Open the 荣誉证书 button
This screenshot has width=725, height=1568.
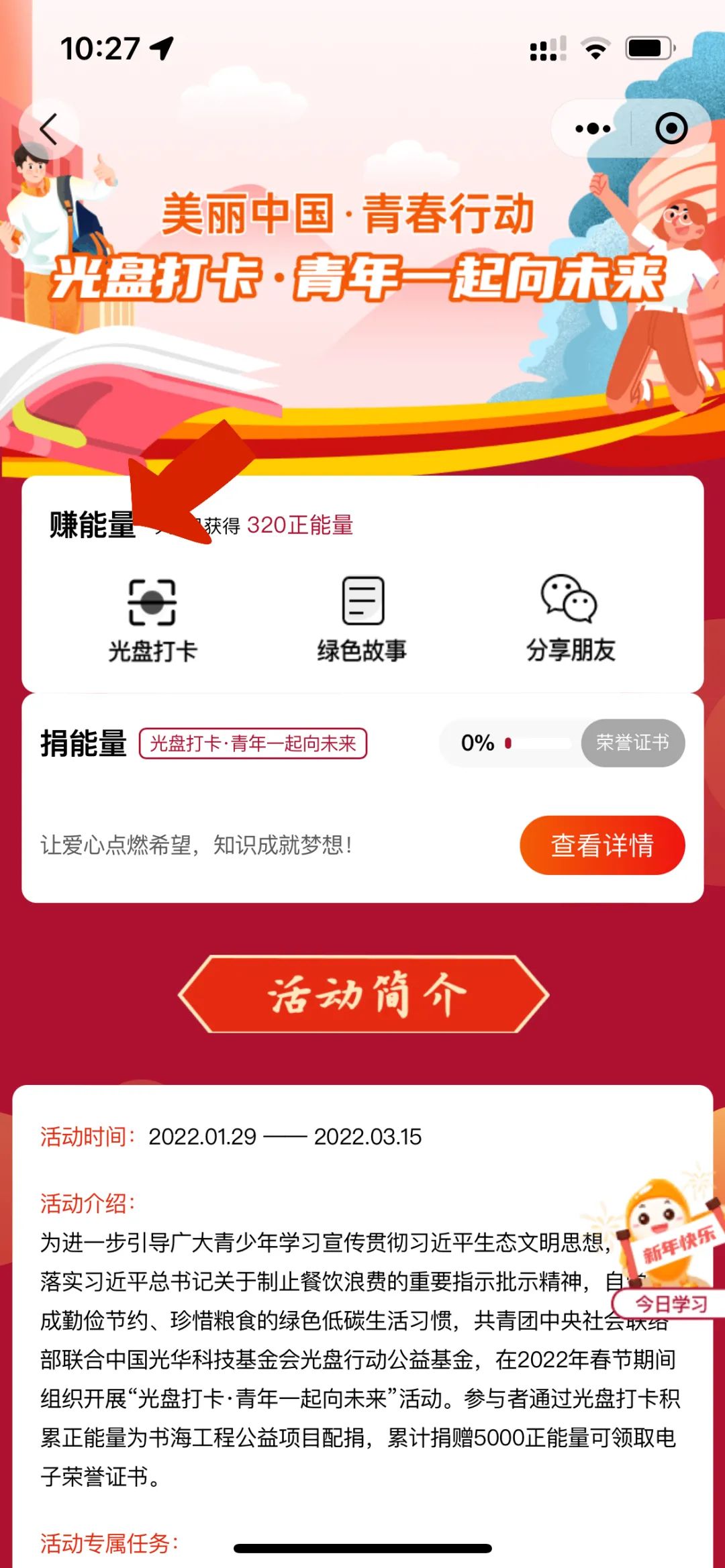632,743
